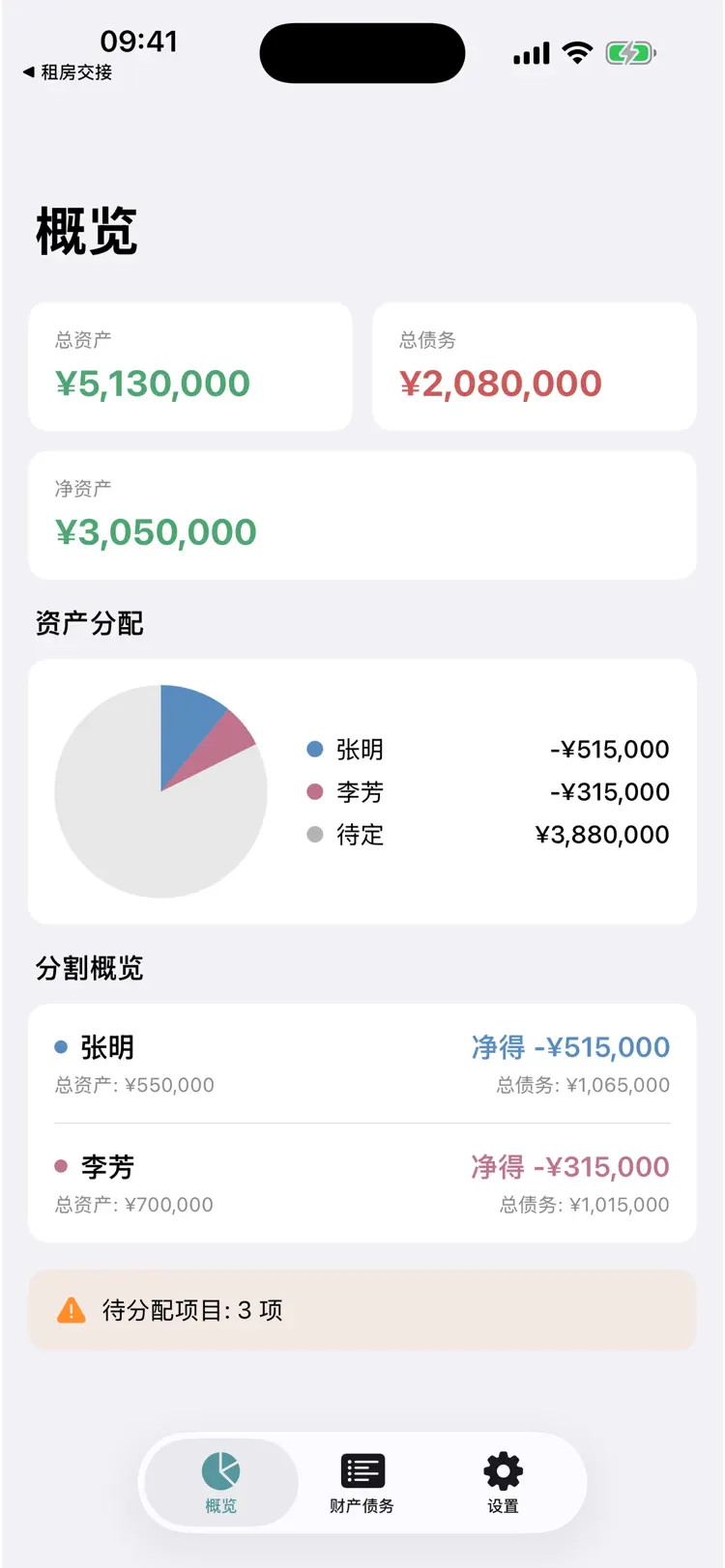
Task: Click the pie chart progress display
Action: click(160, 791)
